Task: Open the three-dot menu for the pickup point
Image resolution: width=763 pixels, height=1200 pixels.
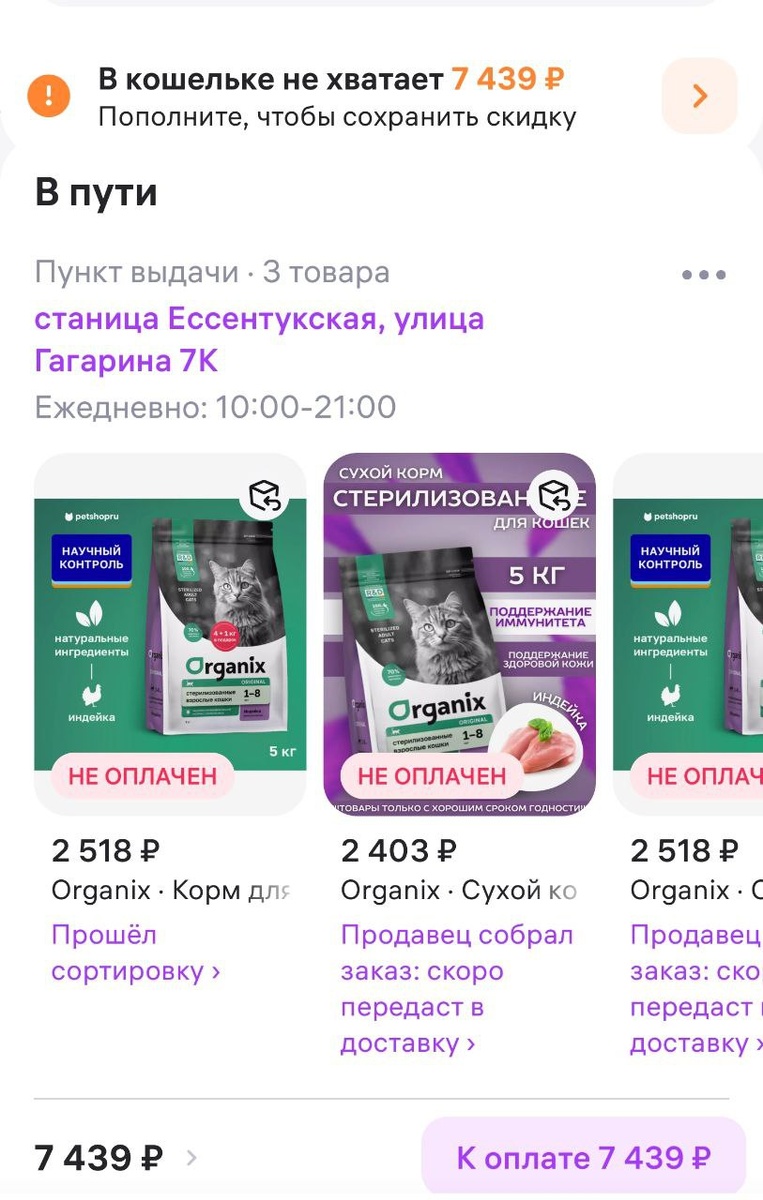Action: [x=704, y=274]
